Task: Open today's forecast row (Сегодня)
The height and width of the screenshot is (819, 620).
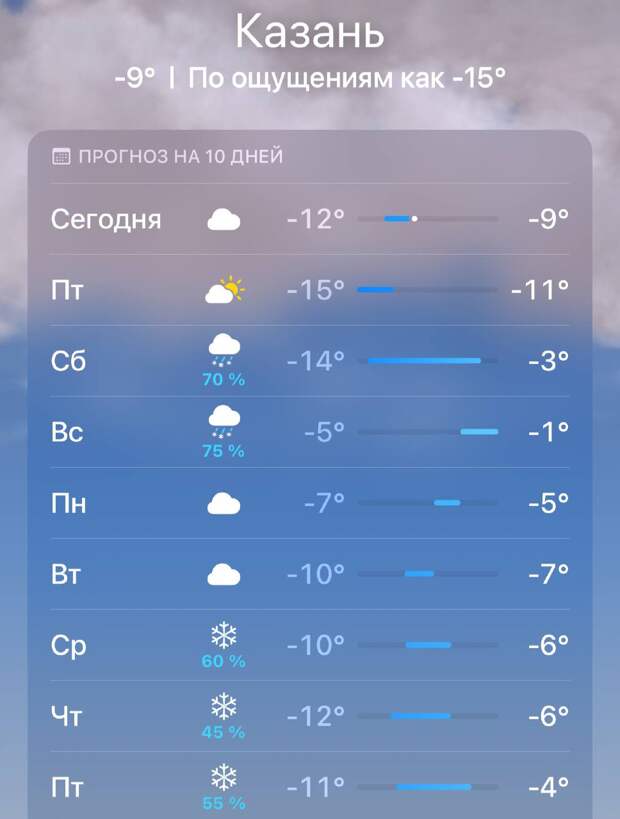Action: [x=310, y=218]
